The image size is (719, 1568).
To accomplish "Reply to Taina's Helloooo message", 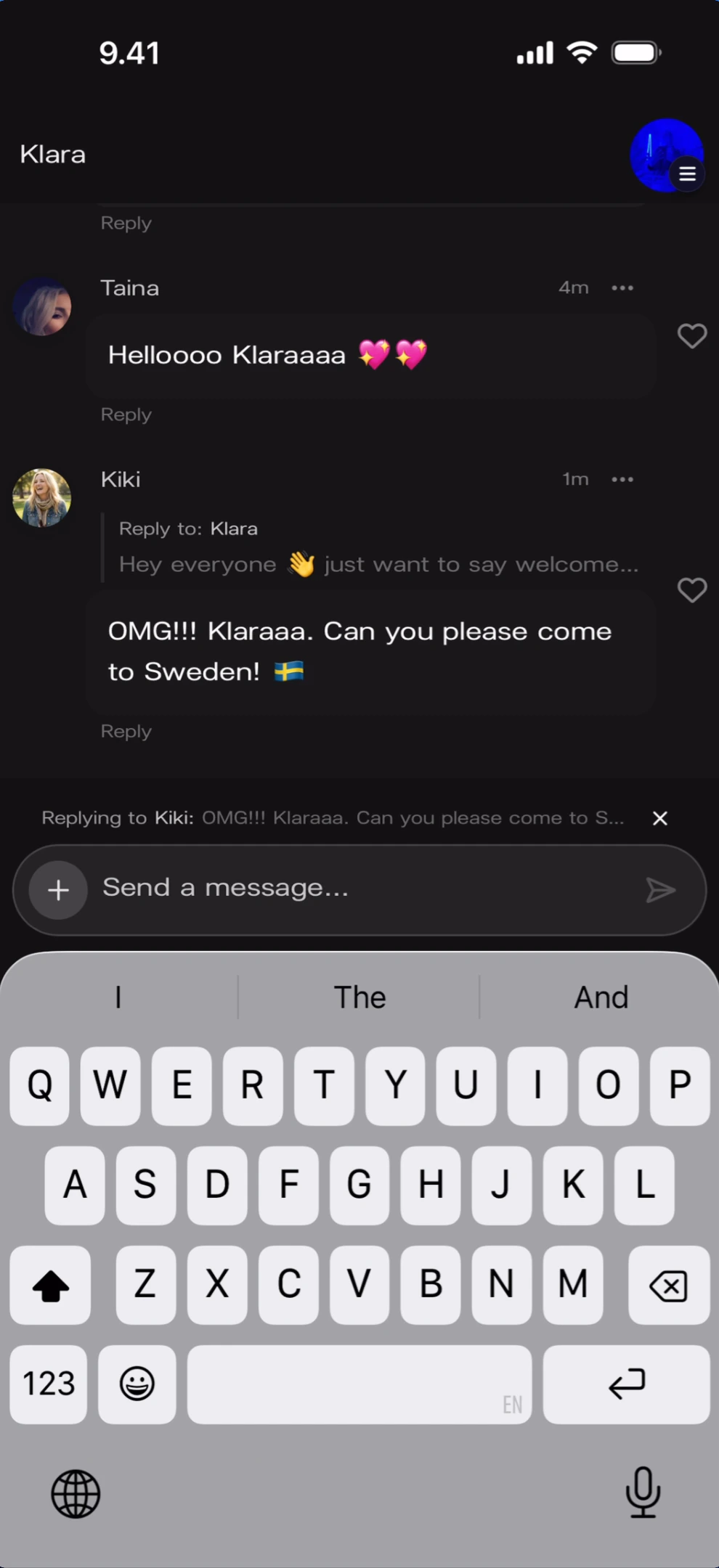I will tap(125, 414).
